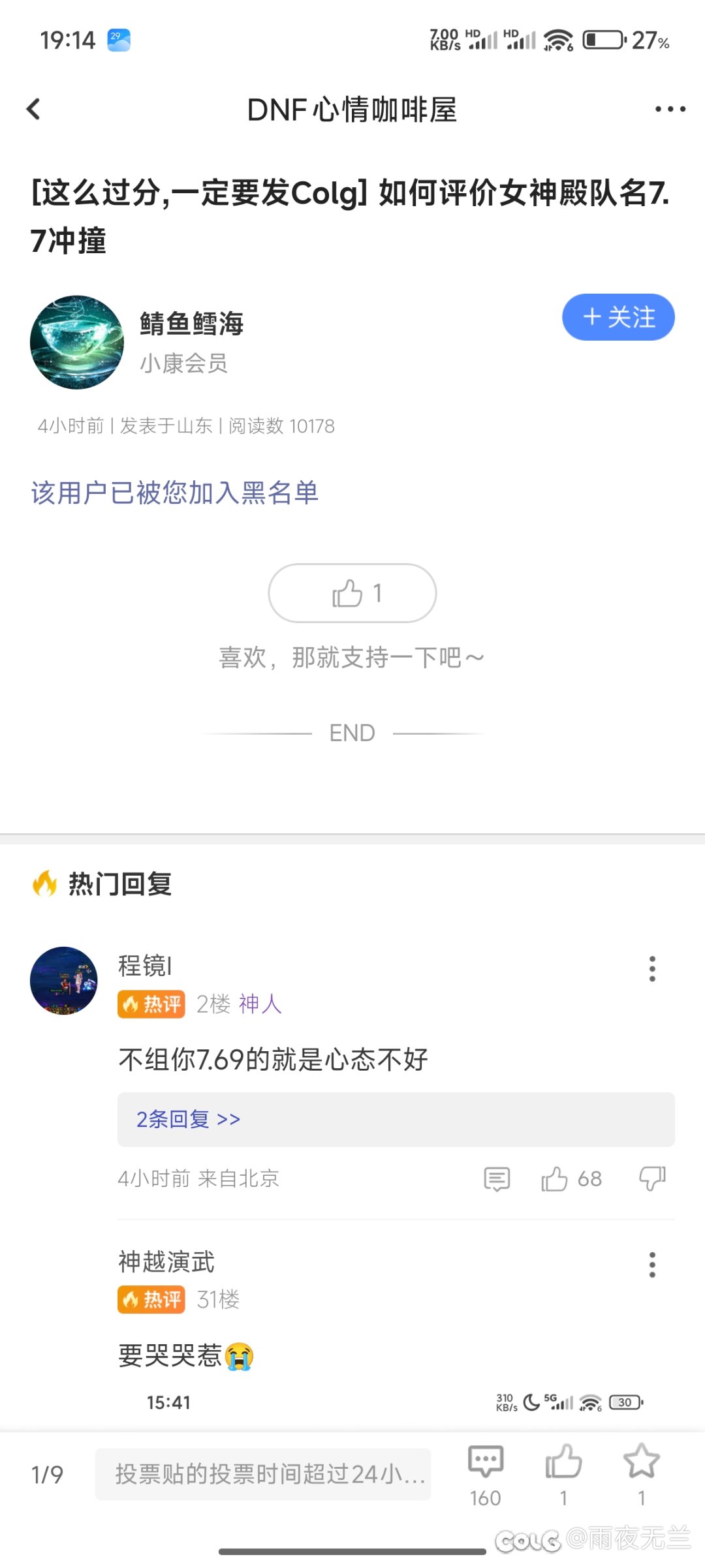Tap the back arrow to leave the thread
This screenshot has width=705, height=1568.
coord(33,109)
